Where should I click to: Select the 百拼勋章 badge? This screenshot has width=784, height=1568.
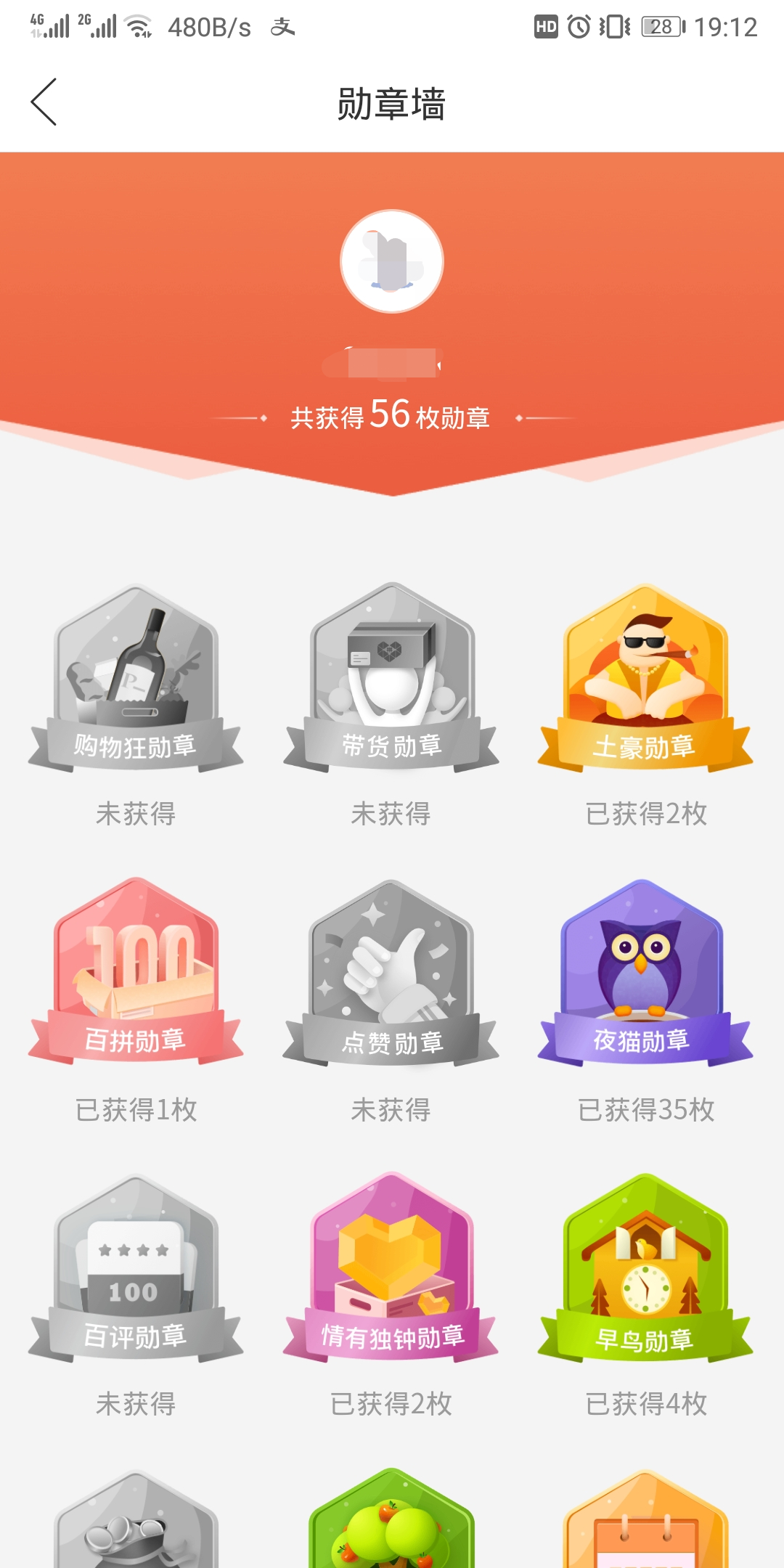coord(136,974)
